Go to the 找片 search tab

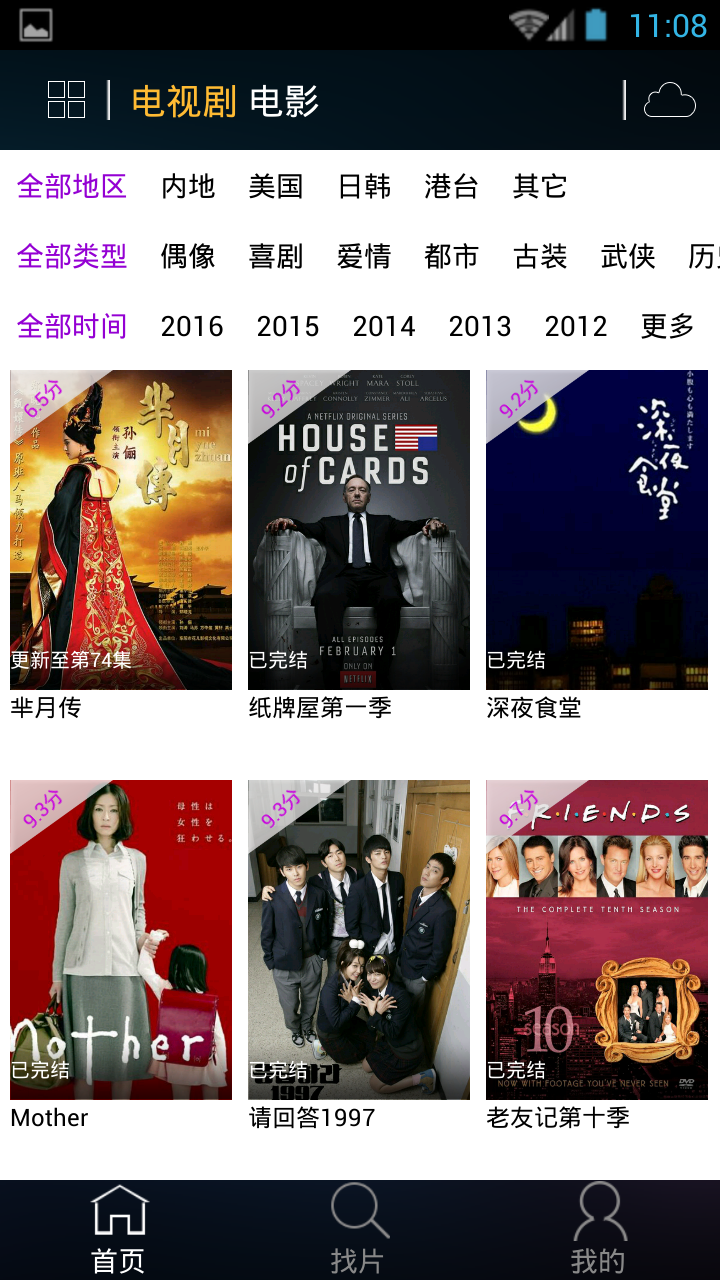[359, 1230]
